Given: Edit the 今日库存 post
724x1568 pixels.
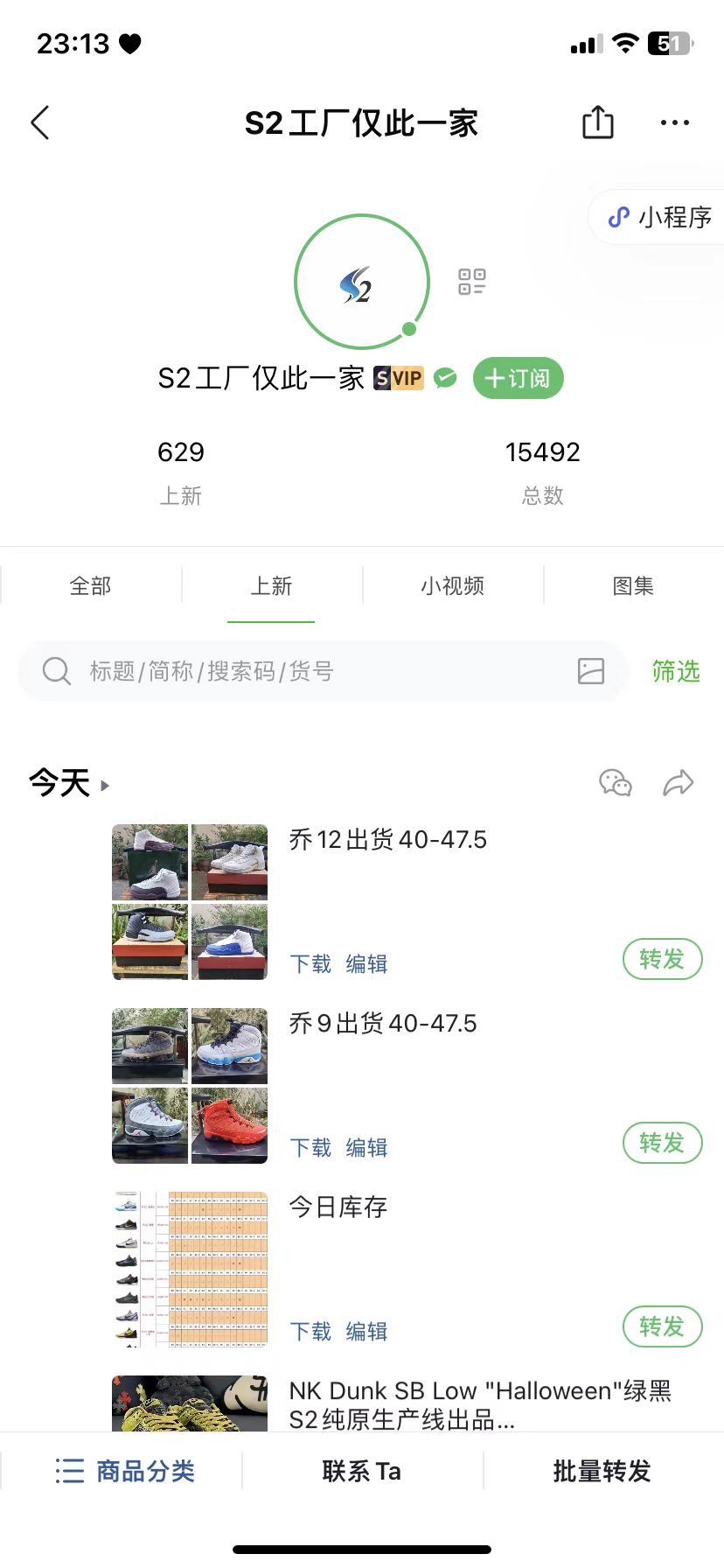Looking at the screenshot, I should coord(366,1331).
